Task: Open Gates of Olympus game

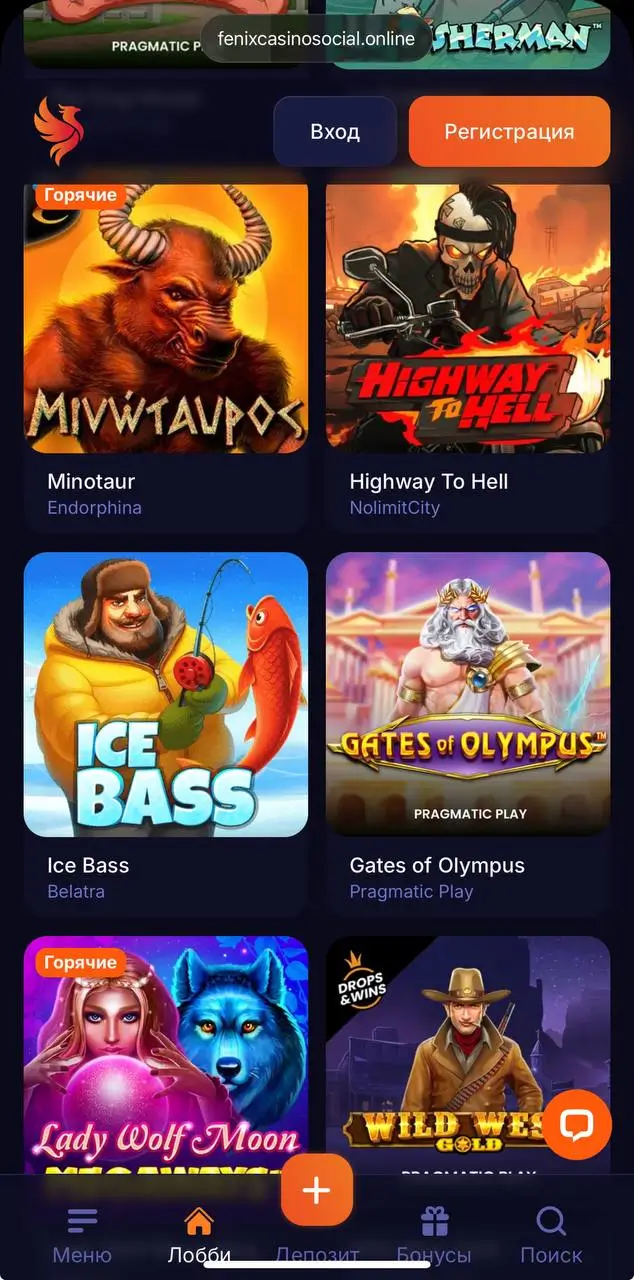Action: tap(468, 694)
